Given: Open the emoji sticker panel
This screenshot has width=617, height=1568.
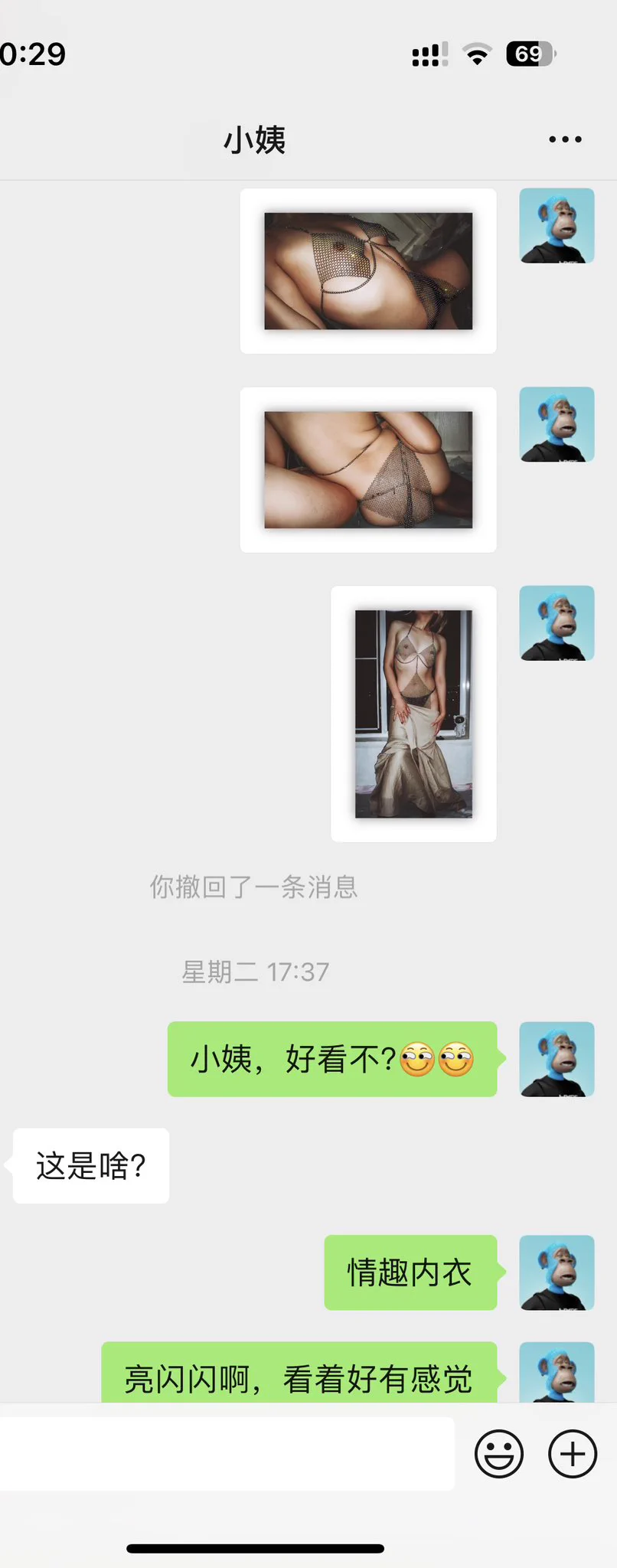Looking at the screenshot, I should (499, 1453).
